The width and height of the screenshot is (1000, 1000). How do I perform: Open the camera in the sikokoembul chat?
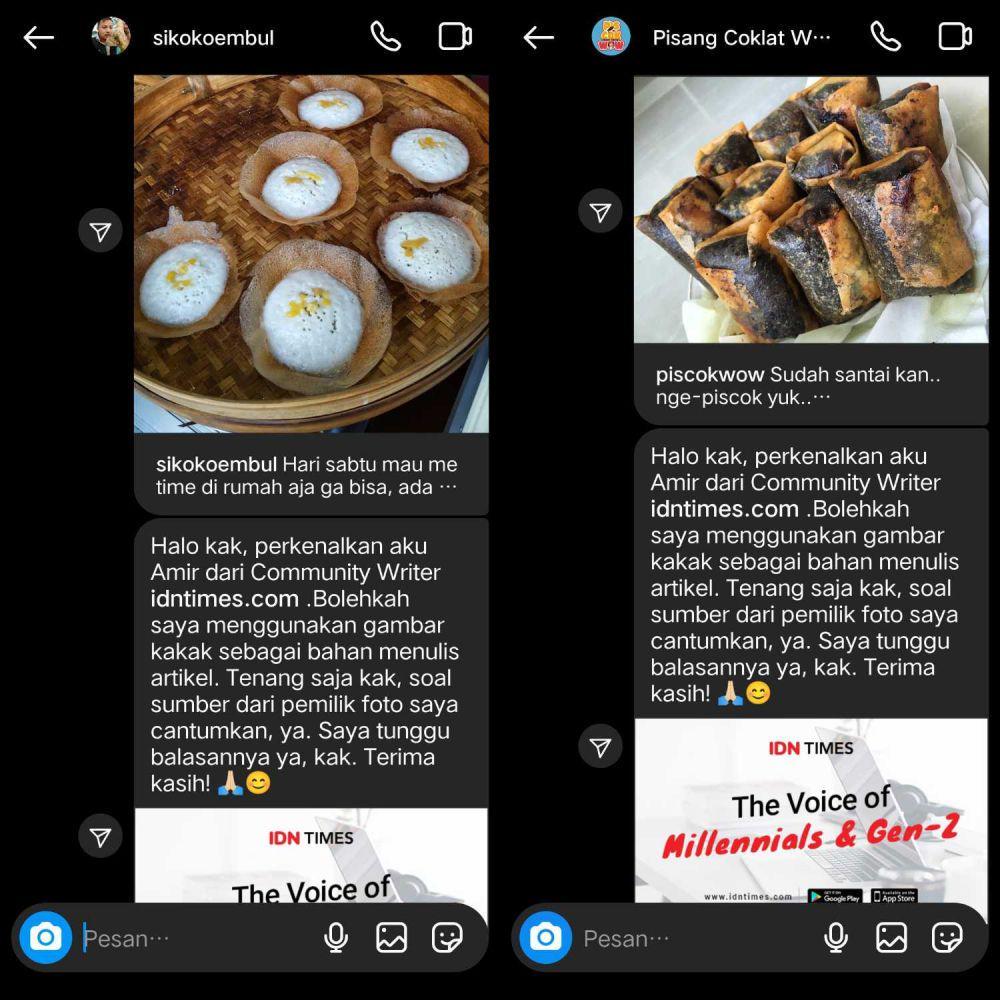tap(45, 937)
